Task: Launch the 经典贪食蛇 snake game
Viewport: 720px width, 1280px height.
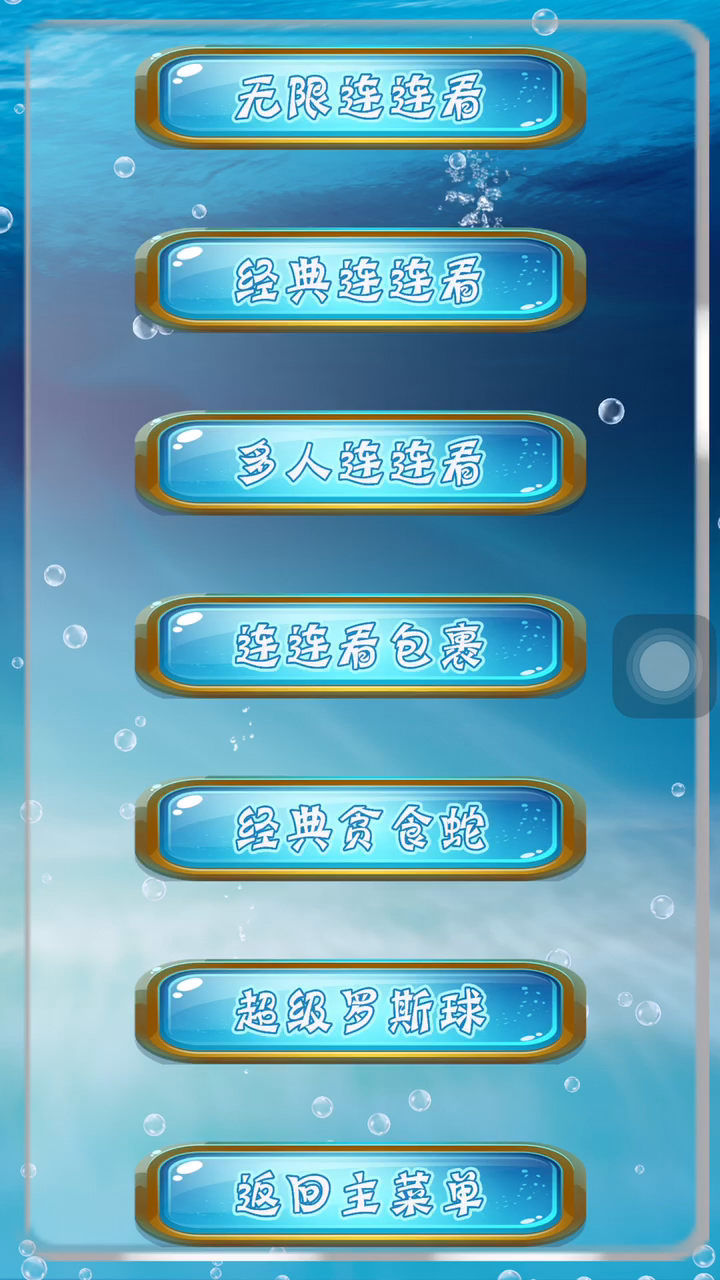Action: pyautogui.click(x=360, y=829)
